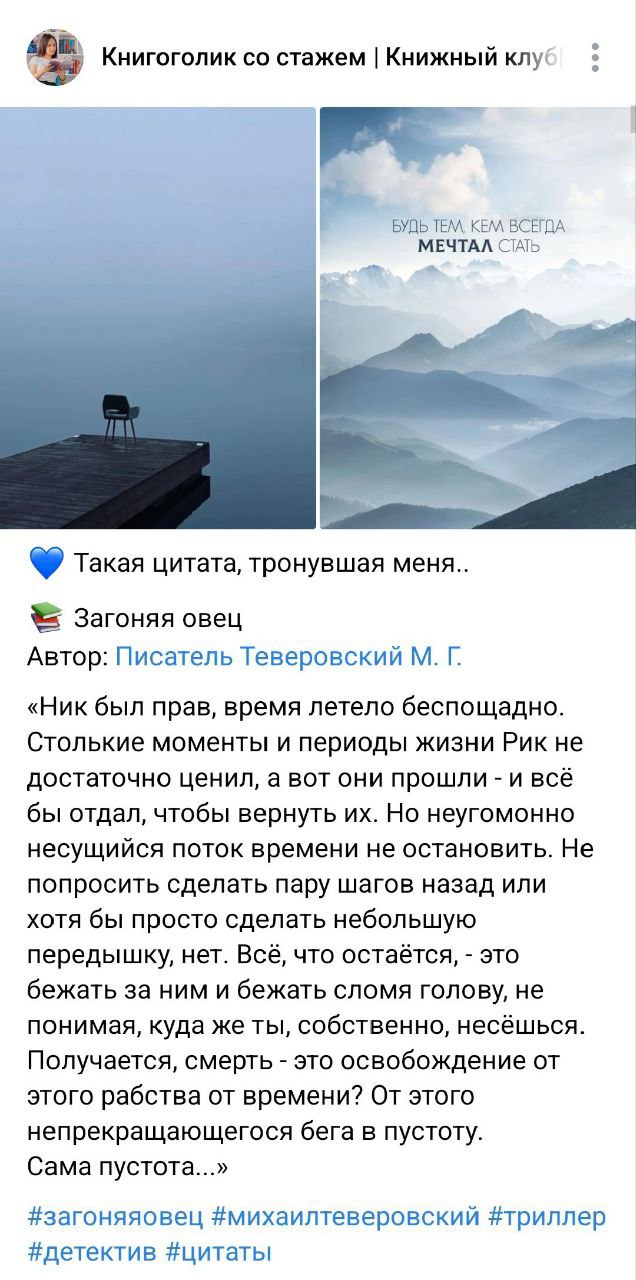Viewport: 636px width, 1280px height.
Task: Open author link Писатель Теверовский М. Г.
Action: coord(289,656)
